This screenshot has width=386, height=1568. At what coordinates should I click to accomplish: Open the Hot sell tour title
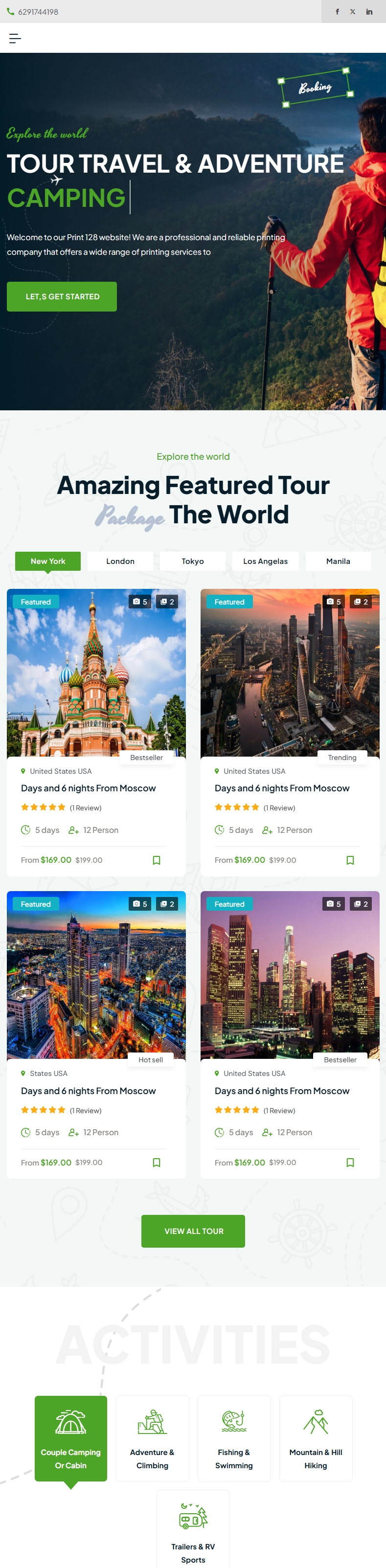(x=88, y=1090)
